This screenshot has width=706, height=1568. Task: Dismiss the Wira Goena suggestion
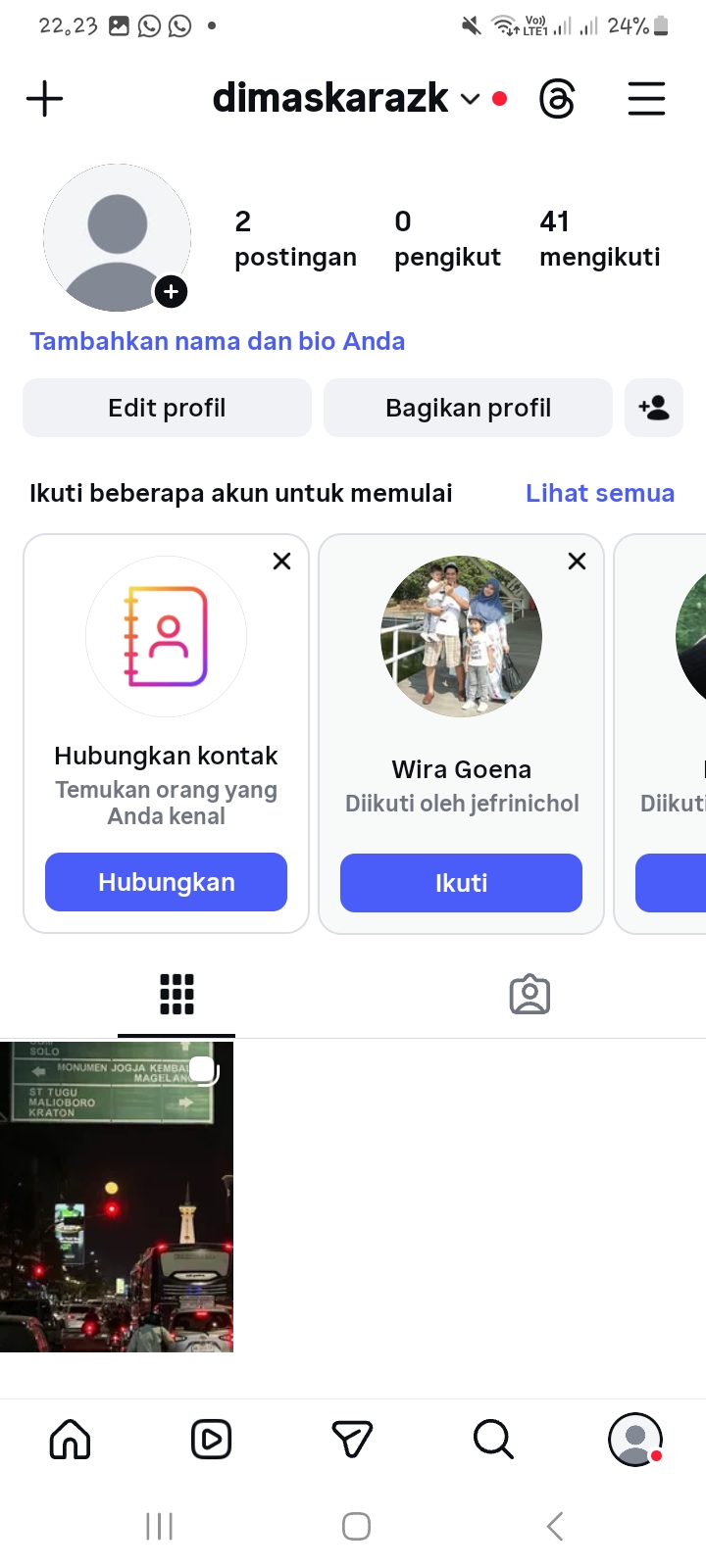coord(577,562)
